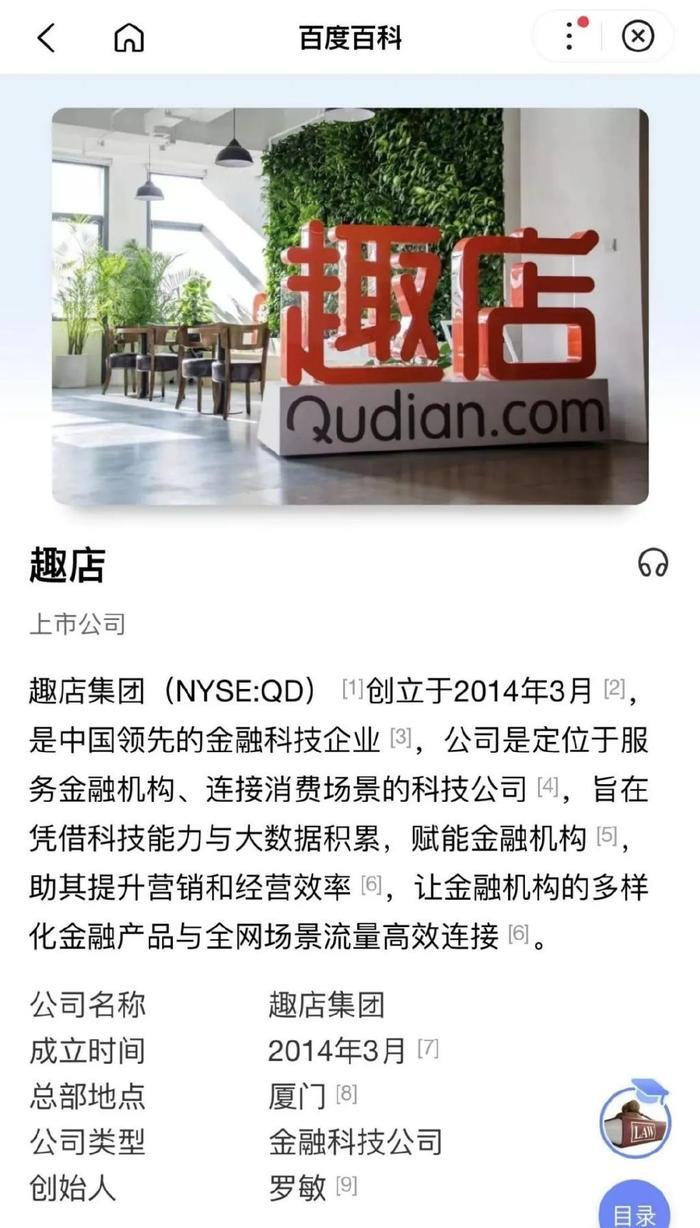The image size is (700, 1228).
Task: Open the Qudian office header image
Action: tap(350, 305)
